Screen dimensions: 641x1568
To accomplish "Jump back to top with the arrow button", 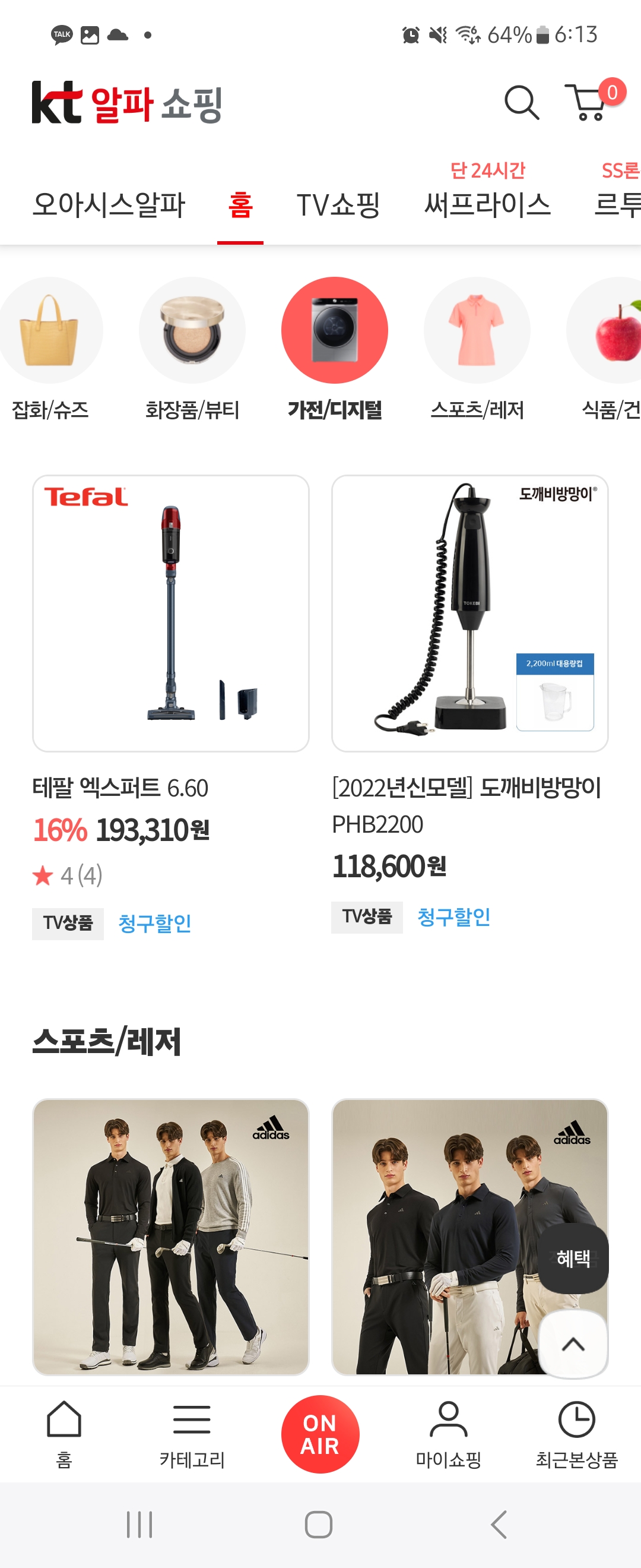I will [x=573, y=1345].
